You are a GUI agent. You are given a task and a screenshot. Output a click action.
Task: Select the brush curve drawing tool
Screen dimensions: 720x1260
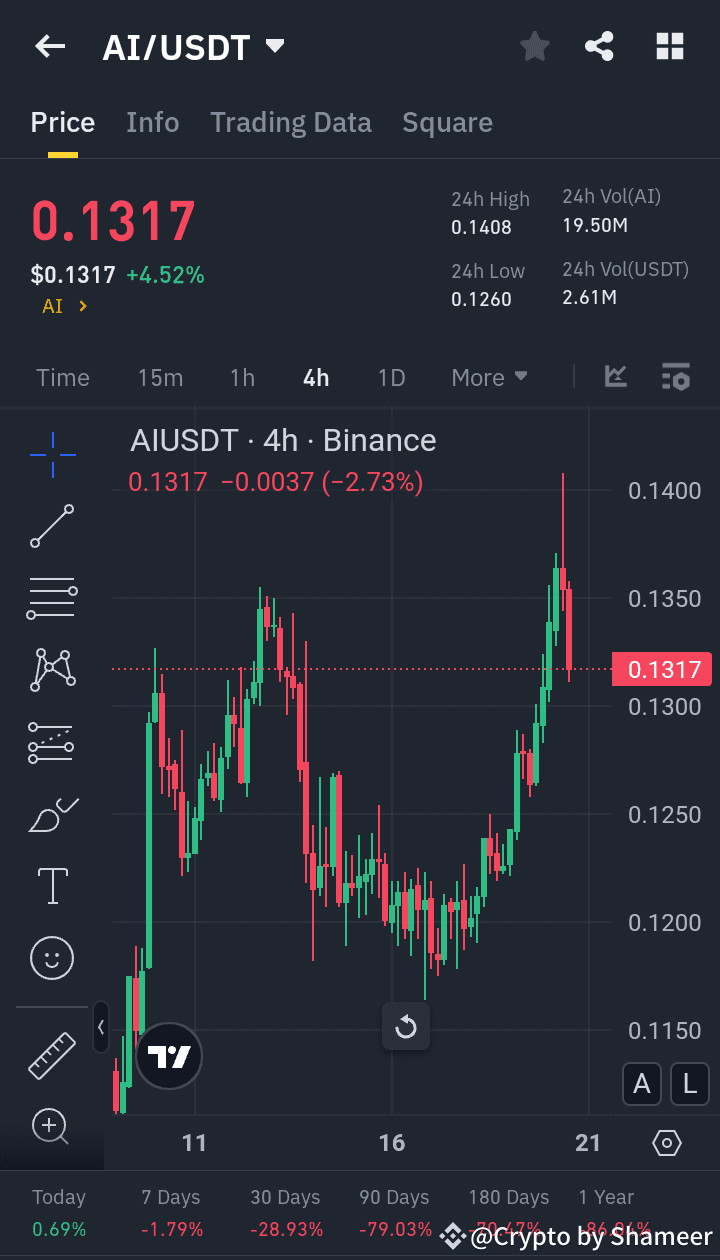[51, 813]
